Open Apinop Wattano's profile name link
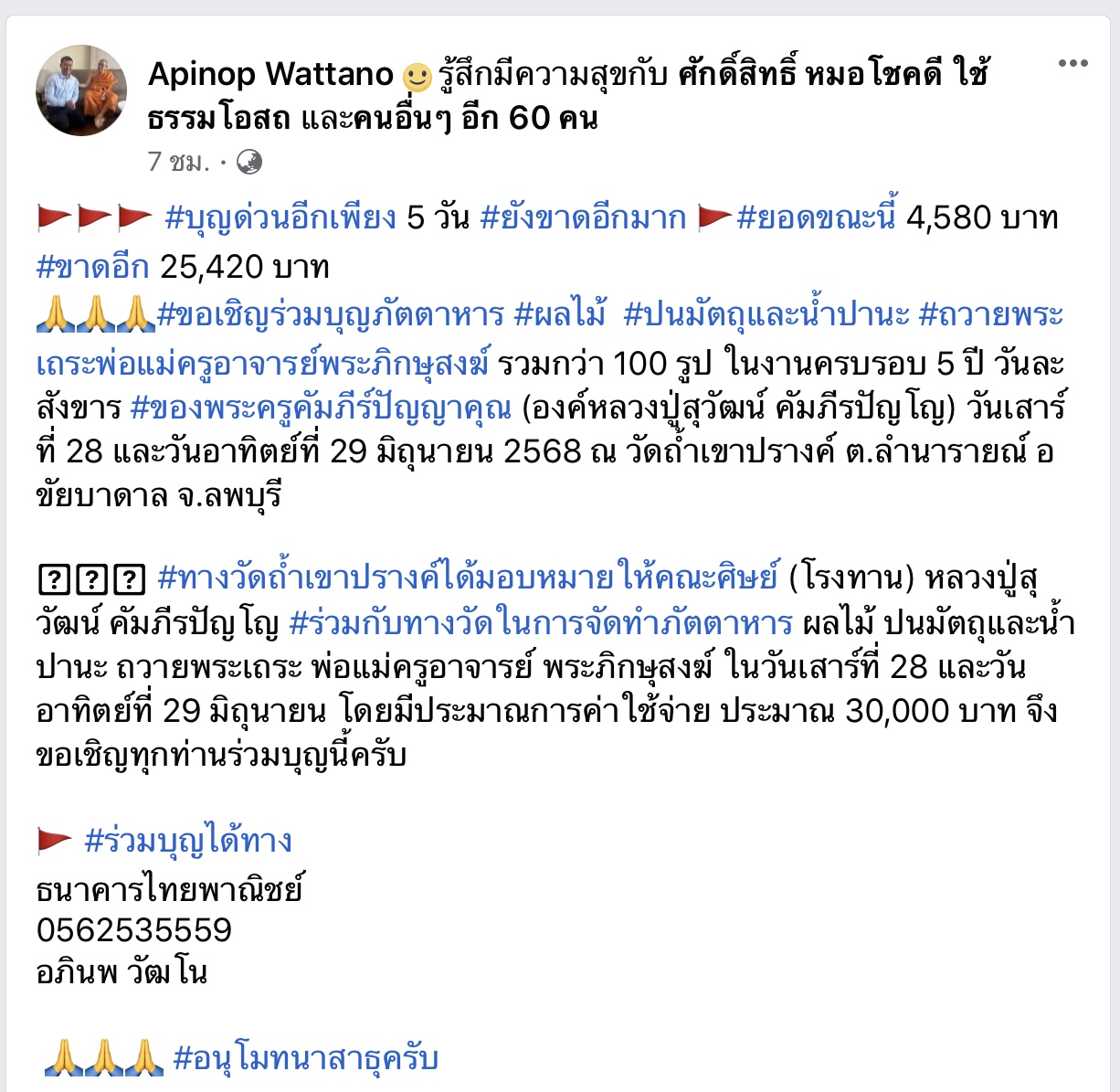 pos(270,74)
